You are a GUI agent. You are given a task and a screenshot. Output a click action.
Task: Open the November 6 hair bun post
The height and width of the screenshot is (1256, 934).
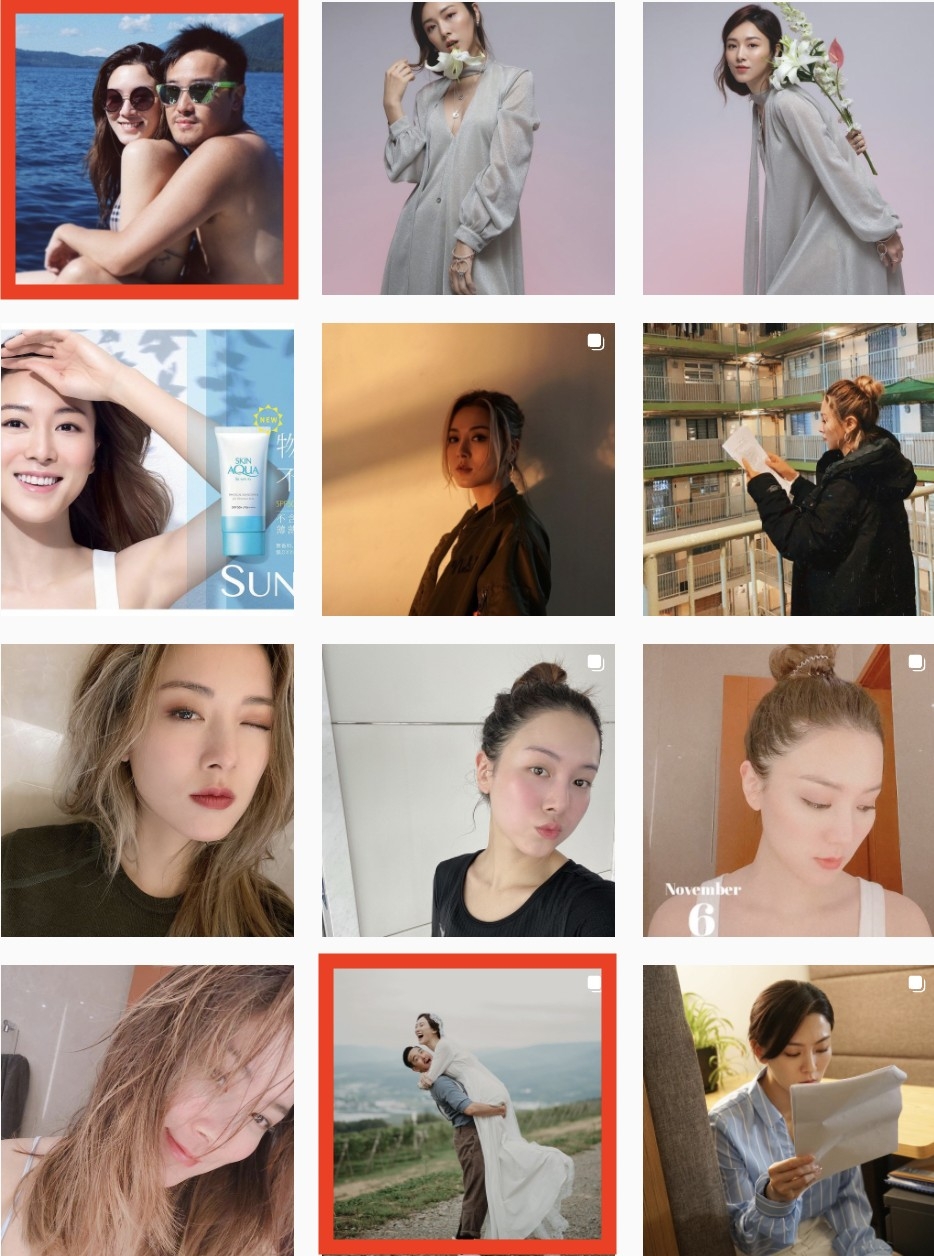coord(788,790)
